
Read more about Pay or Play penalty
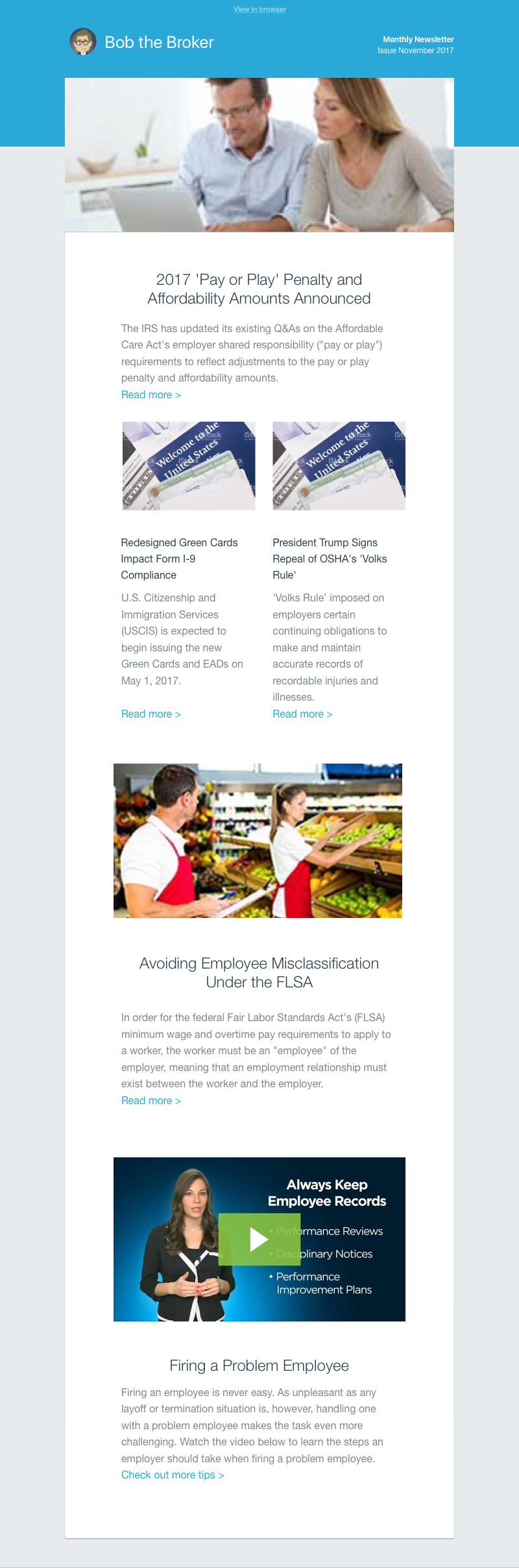(x=151, y=394)
